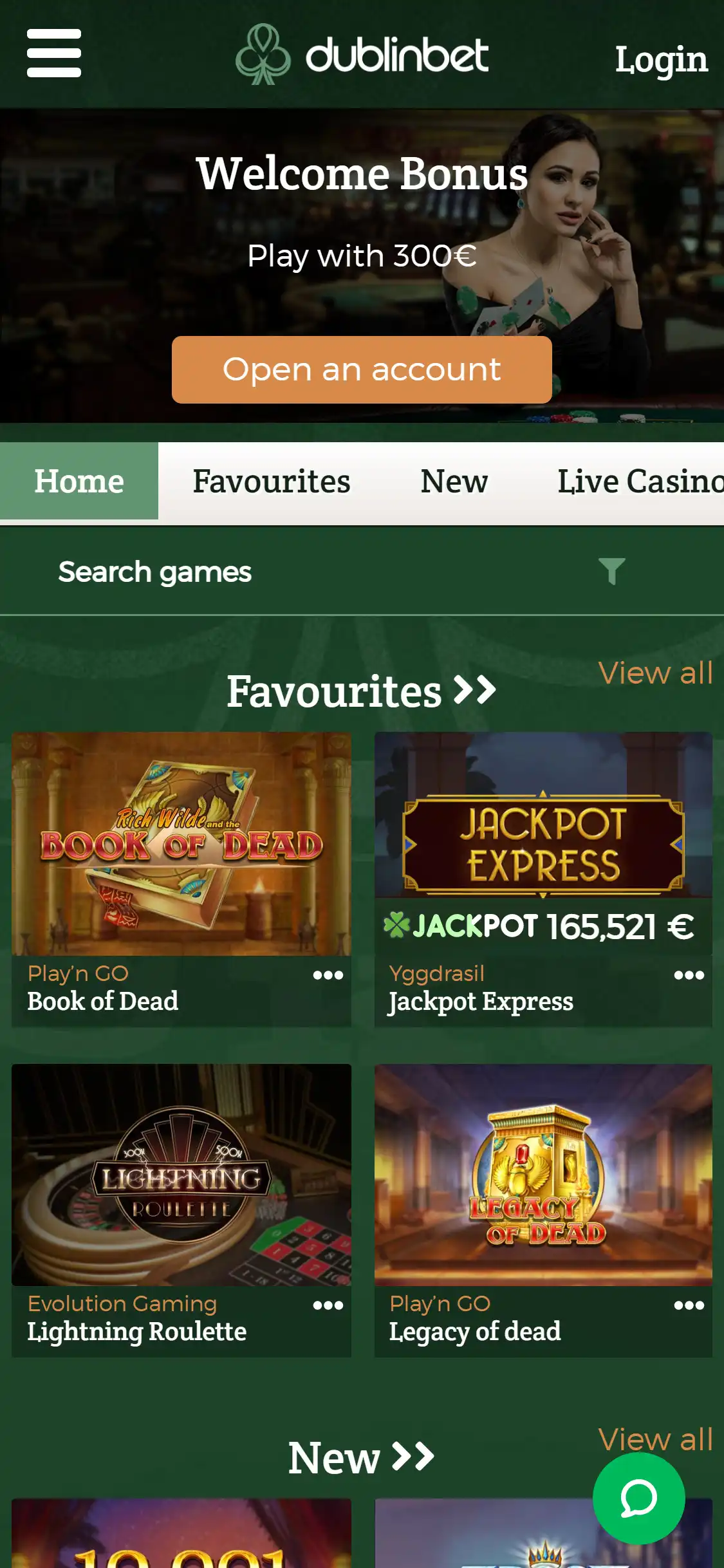Open more options for Jackpot Express
This screenshot has width=724, height=1568.
[x=689, y=975]
